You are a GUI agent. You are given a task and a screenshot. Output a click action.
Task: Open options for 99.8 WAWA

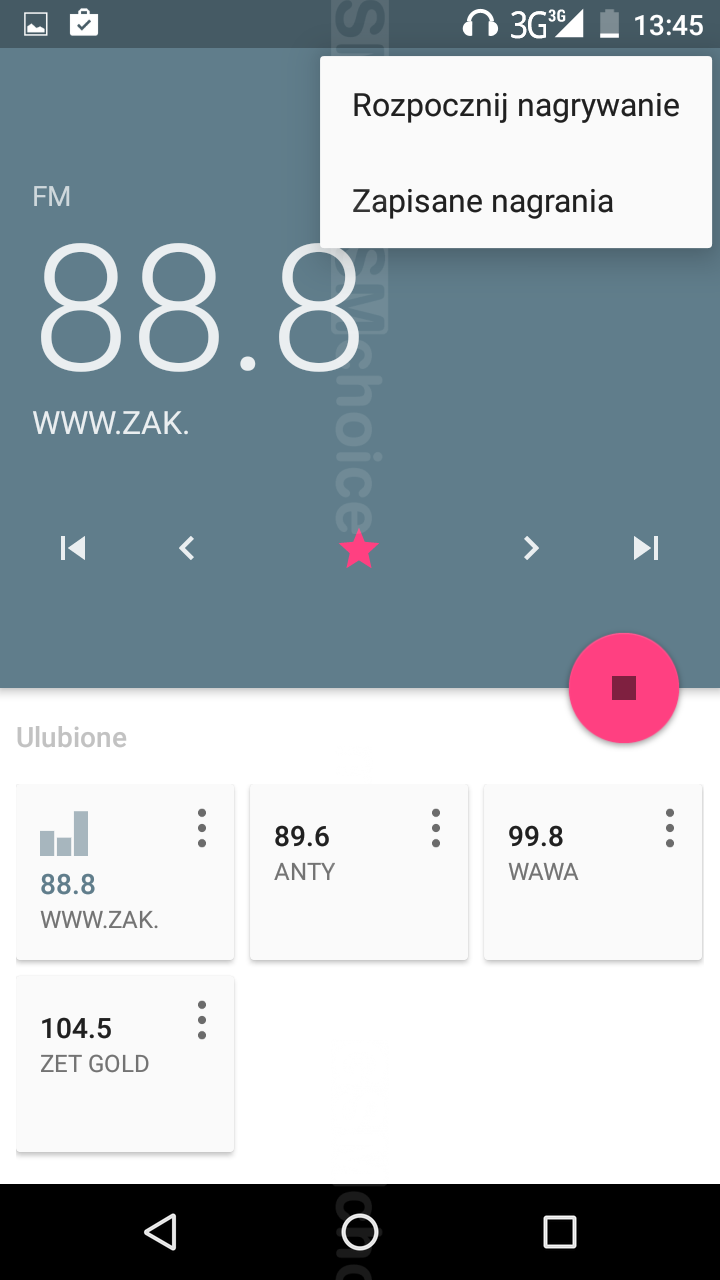pos(670,828)
